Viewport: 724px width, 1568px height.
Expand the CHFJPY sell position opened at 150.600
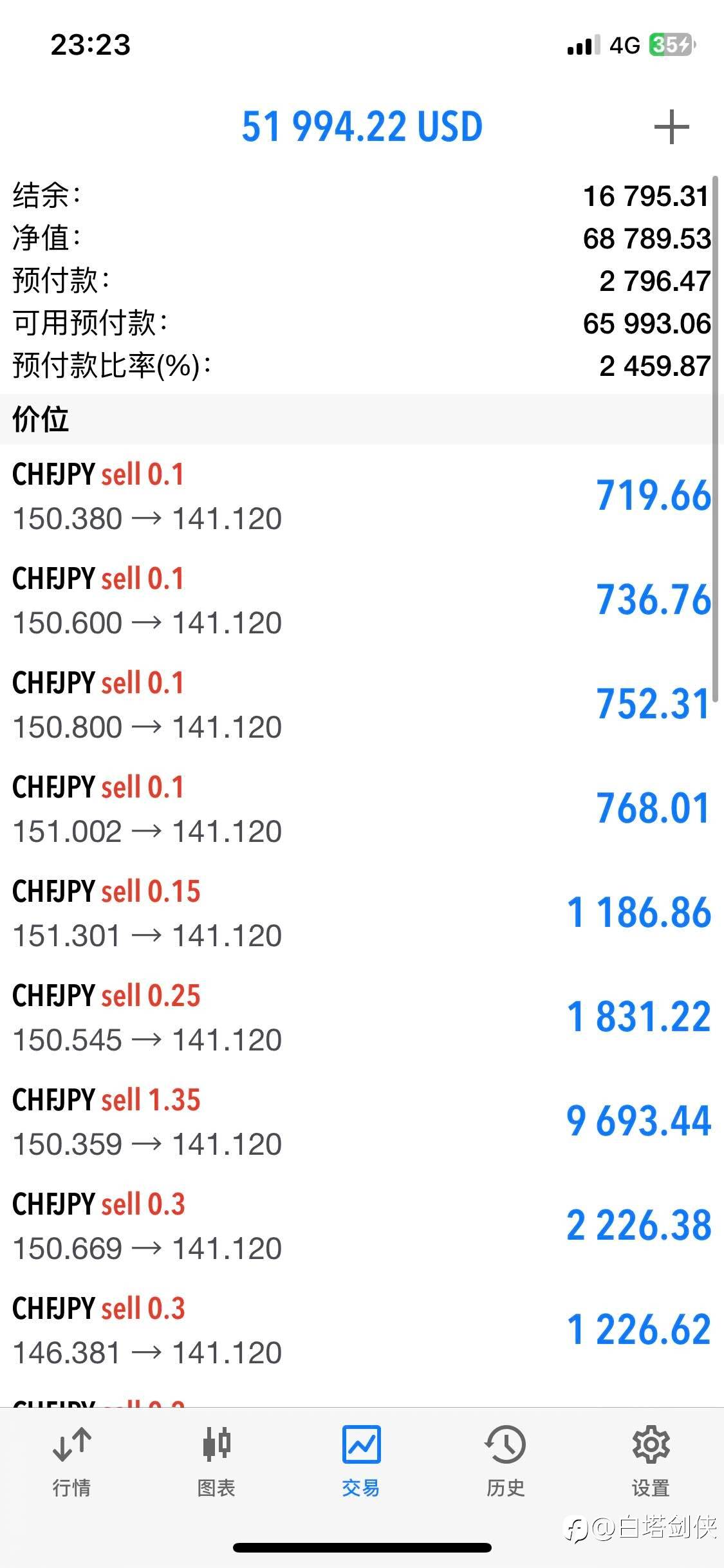pos(362,601)
